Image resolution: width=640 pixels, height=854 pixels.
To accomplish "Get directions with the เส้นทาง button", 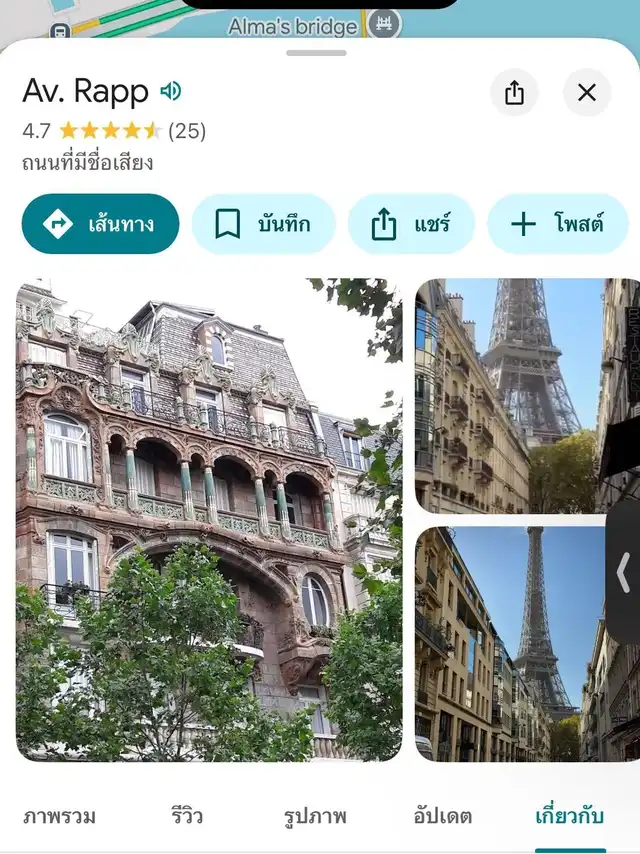I will [x=100, y=224].
